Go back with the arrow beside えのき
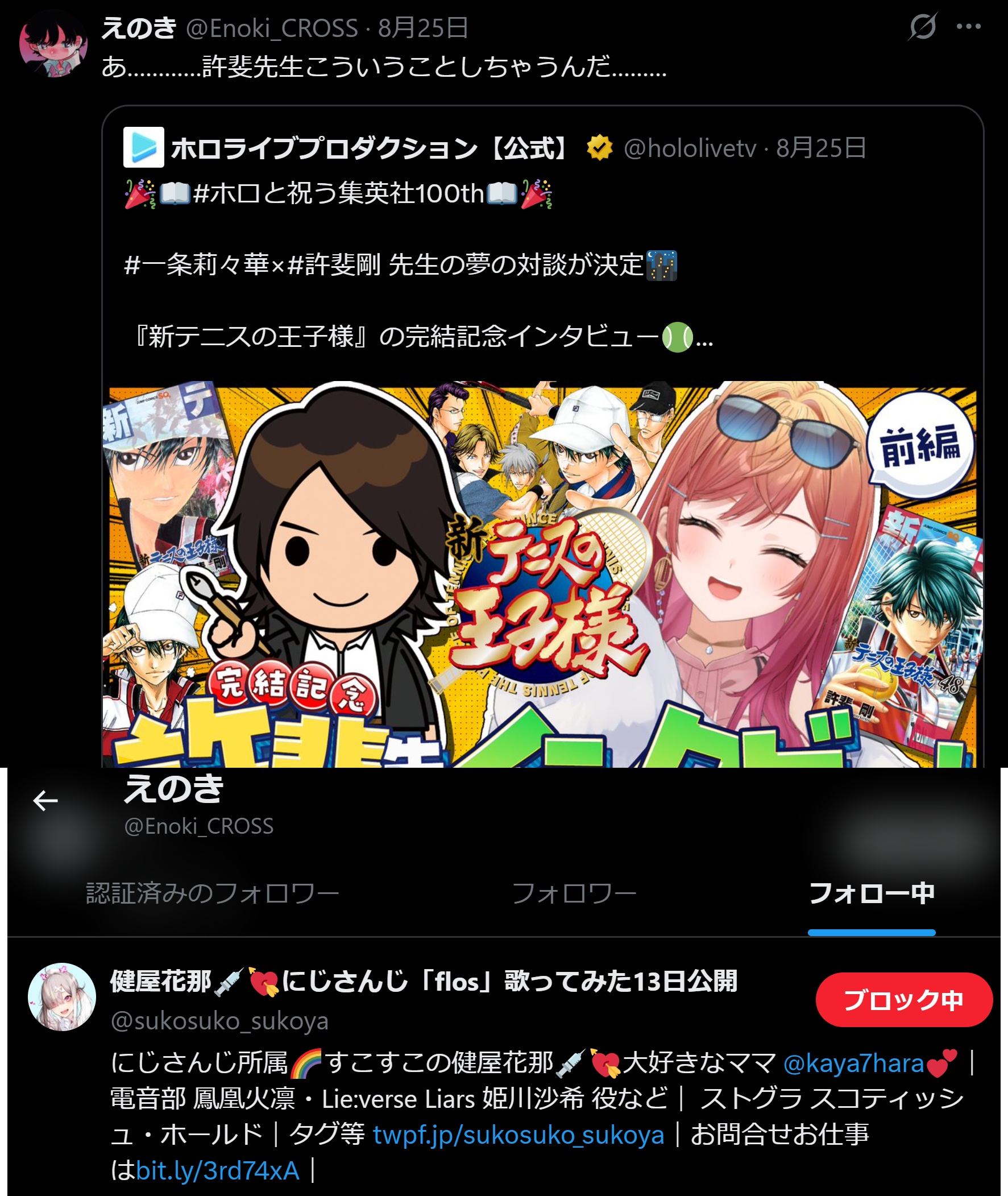The height and width of the screenshot is (1196, 1008). [45, 800]
